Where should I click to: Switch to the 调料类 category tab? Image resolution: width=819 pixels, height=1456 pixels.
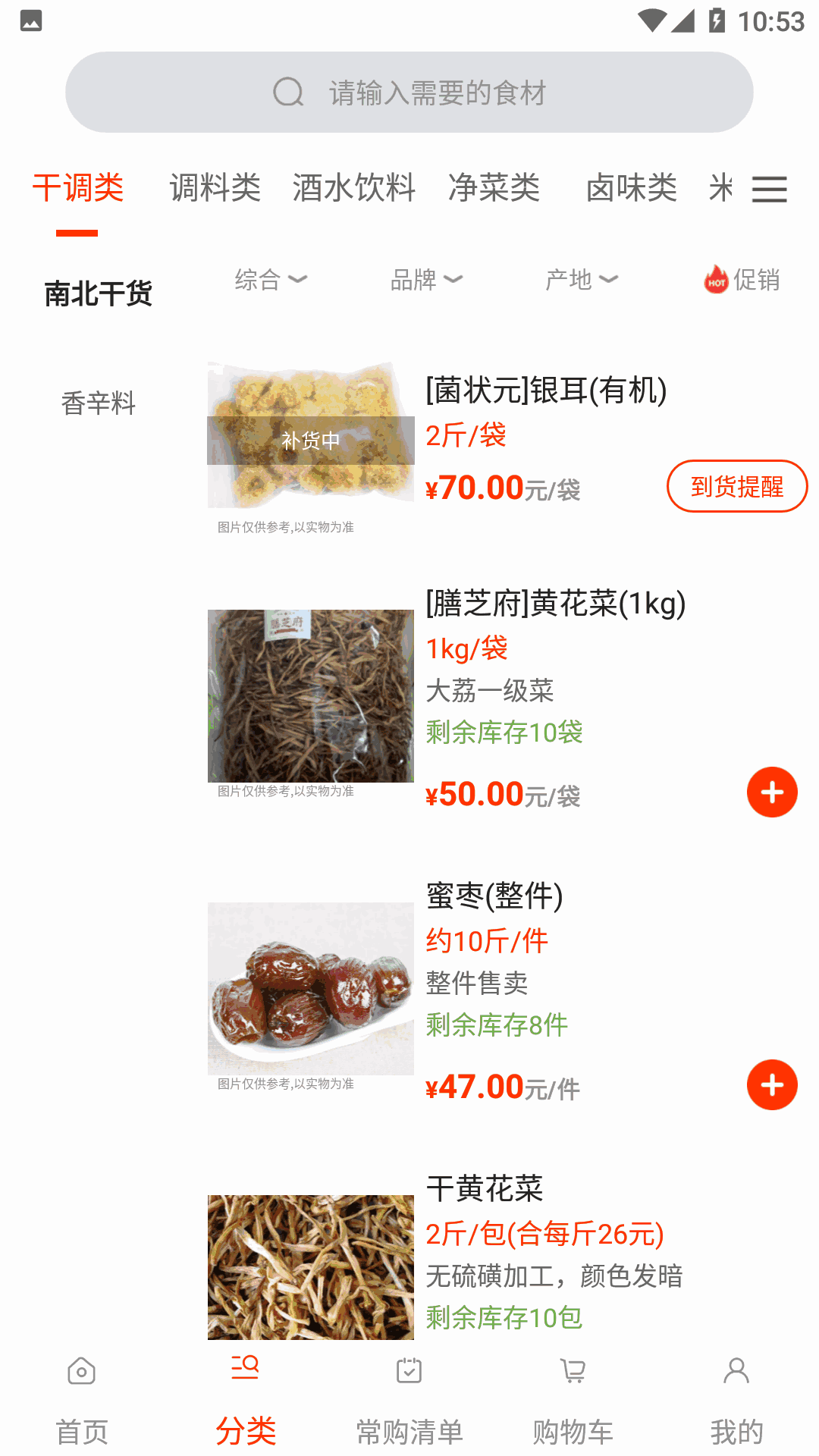click(x=215, y=188)
